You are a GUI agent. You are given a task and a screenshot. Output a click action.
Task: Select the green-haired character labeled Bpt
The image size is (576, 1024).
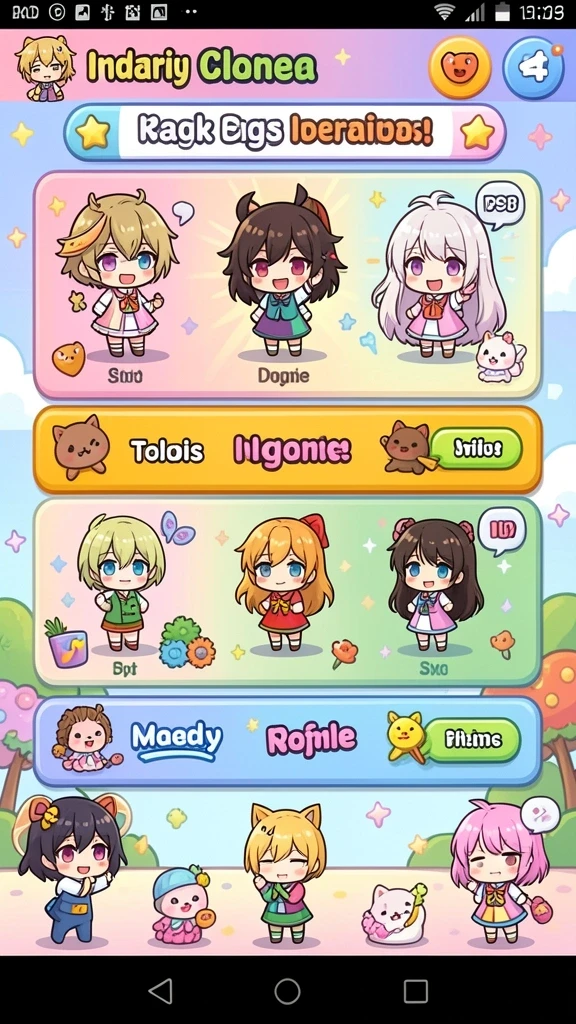coord(123,583)
